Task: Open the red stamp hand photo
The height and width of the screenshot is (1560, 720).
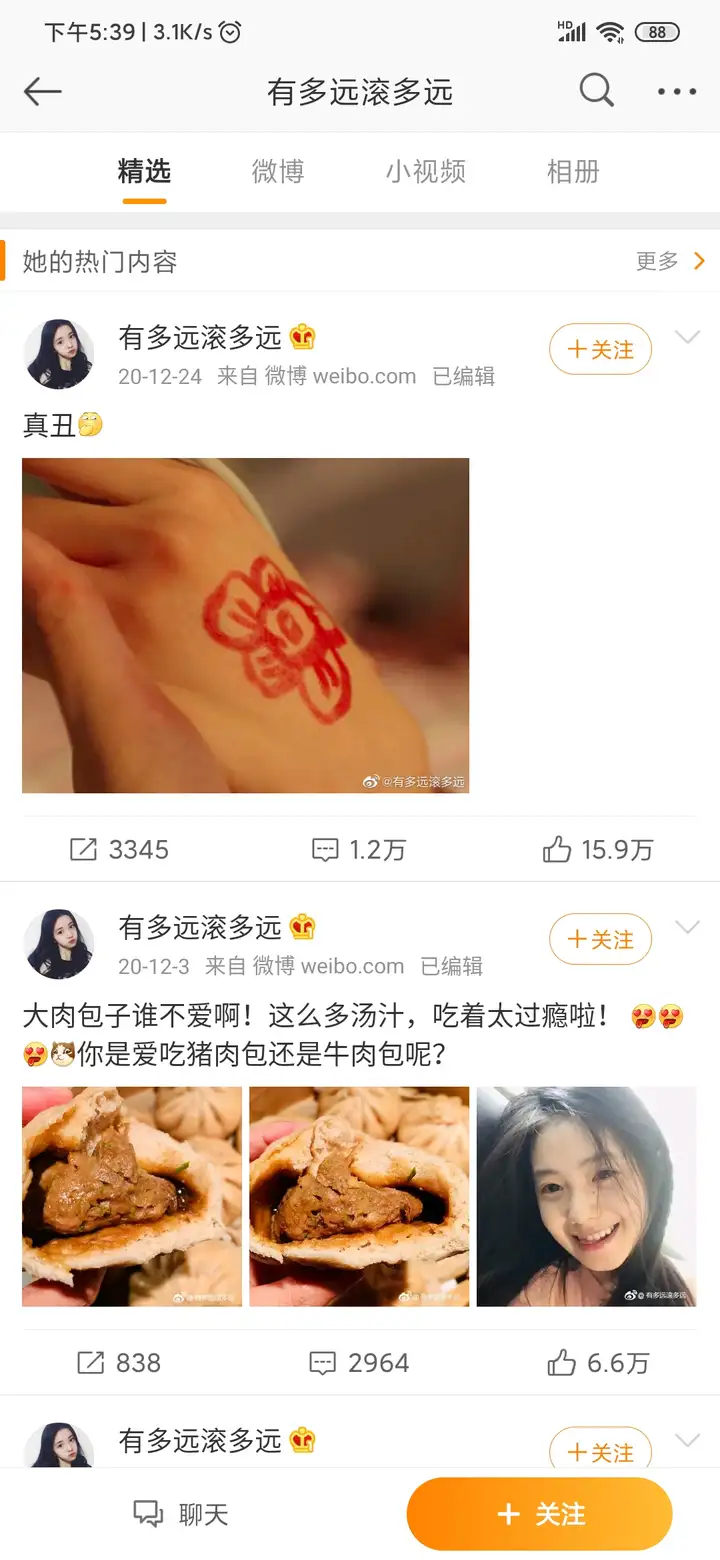Action: (245, 625)
